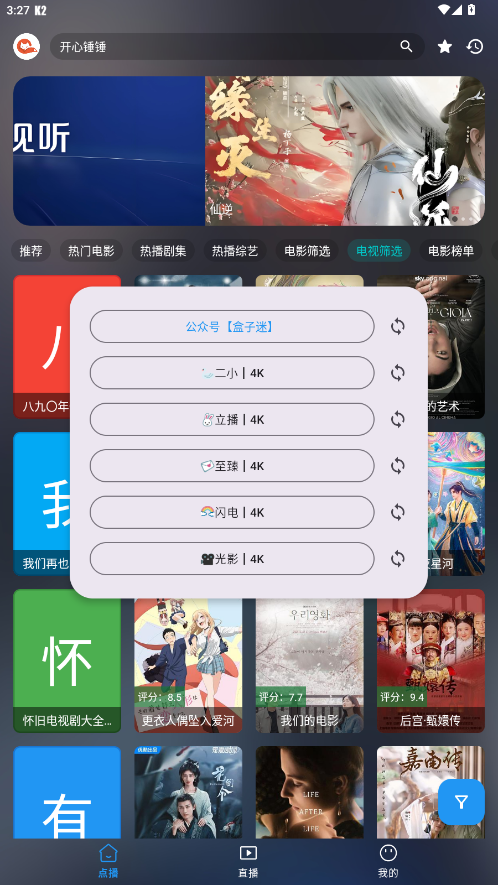Tap the search magnifier icon
498x885 pixels.
[x=406, y=46]
